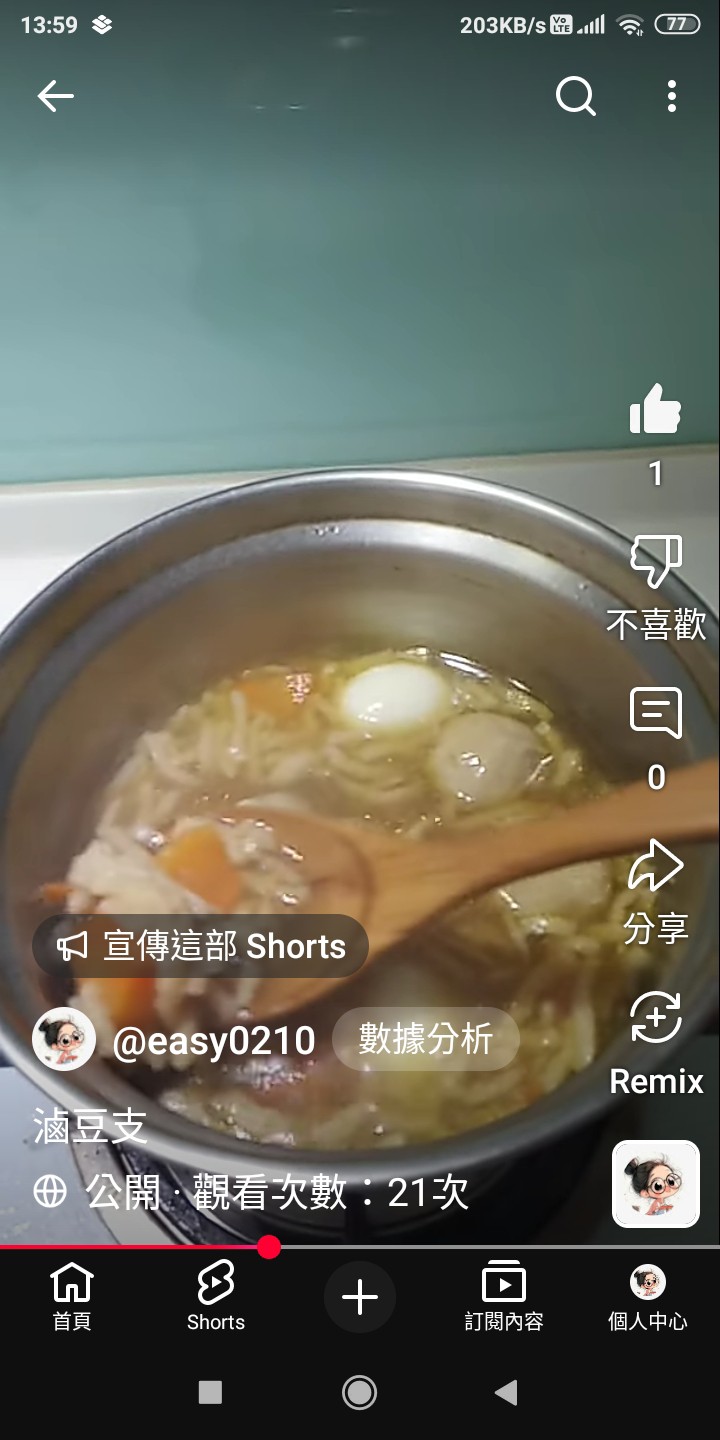The image size is (720, 1440).
Task: Remix this Short
Action: coord(655,1020)
